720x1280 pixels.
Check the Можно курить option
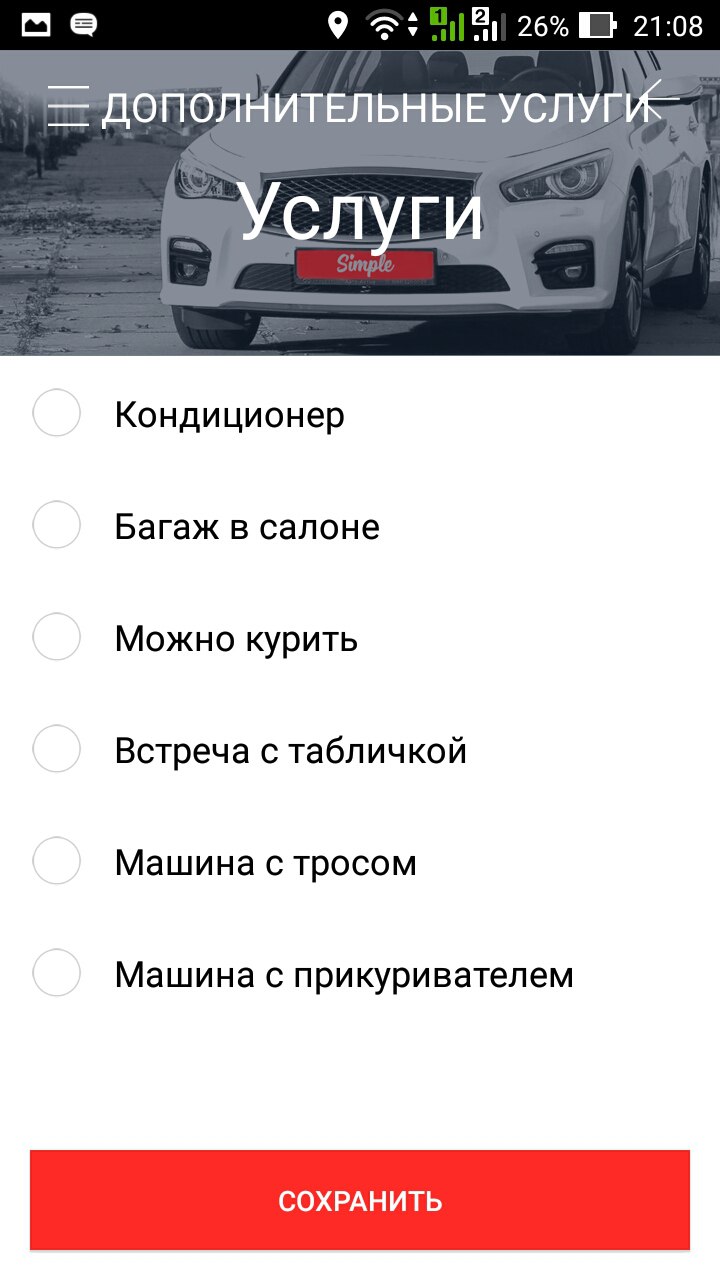point(57,637)
